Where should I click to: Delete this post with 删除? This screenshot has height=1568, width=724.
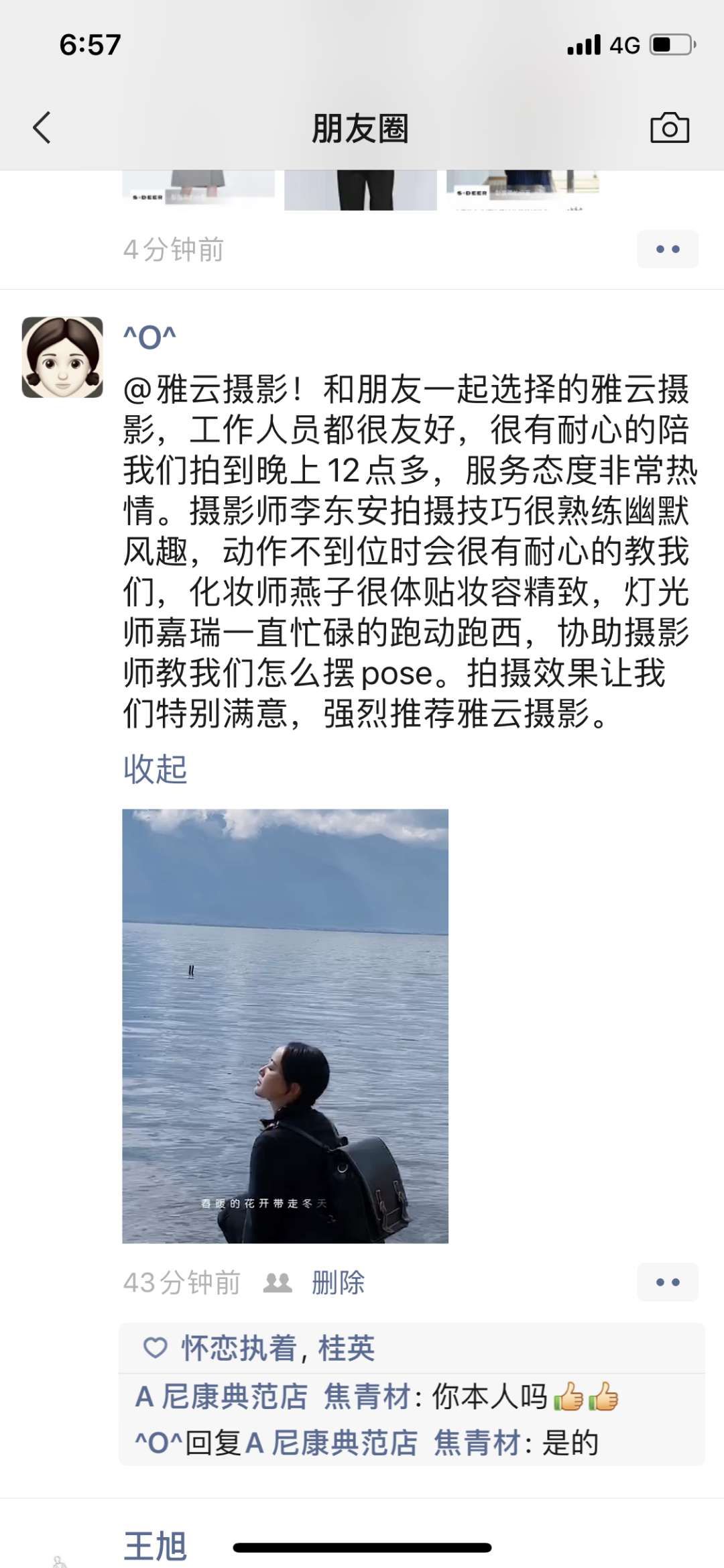pos(338,1282)
